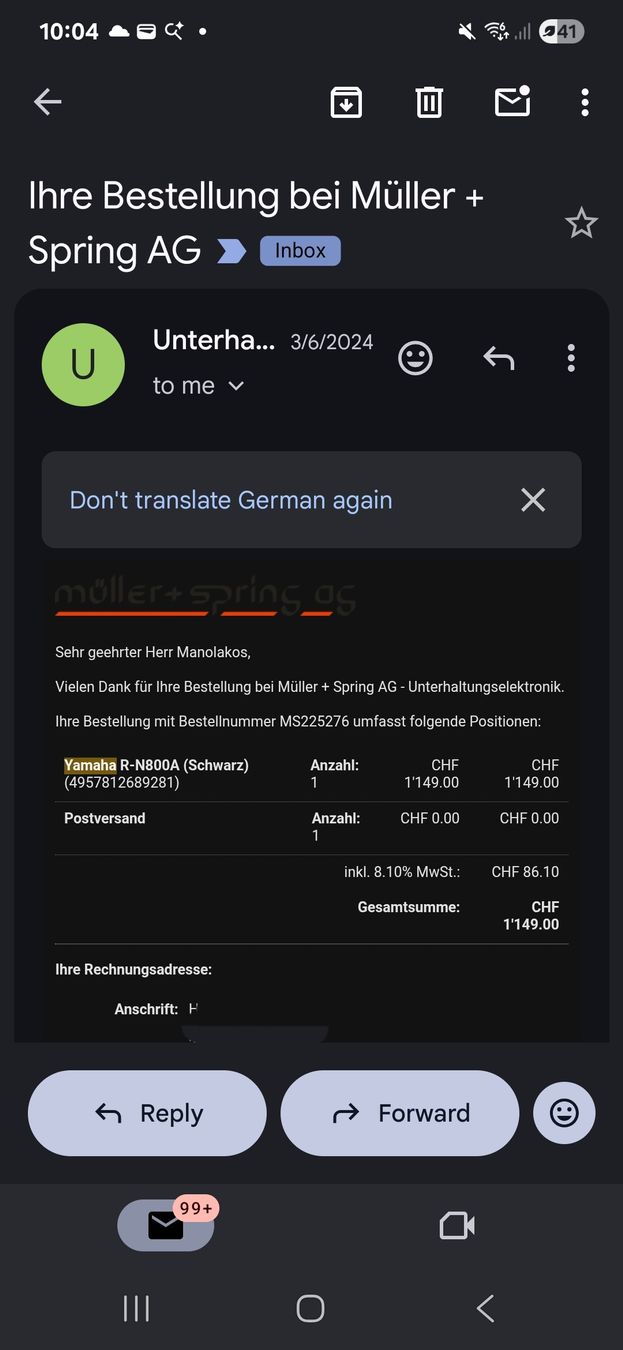Viewport: 623px width, 1350px height.
Task: Tap the Inbox label chip
Action: (x=300, y=250)
